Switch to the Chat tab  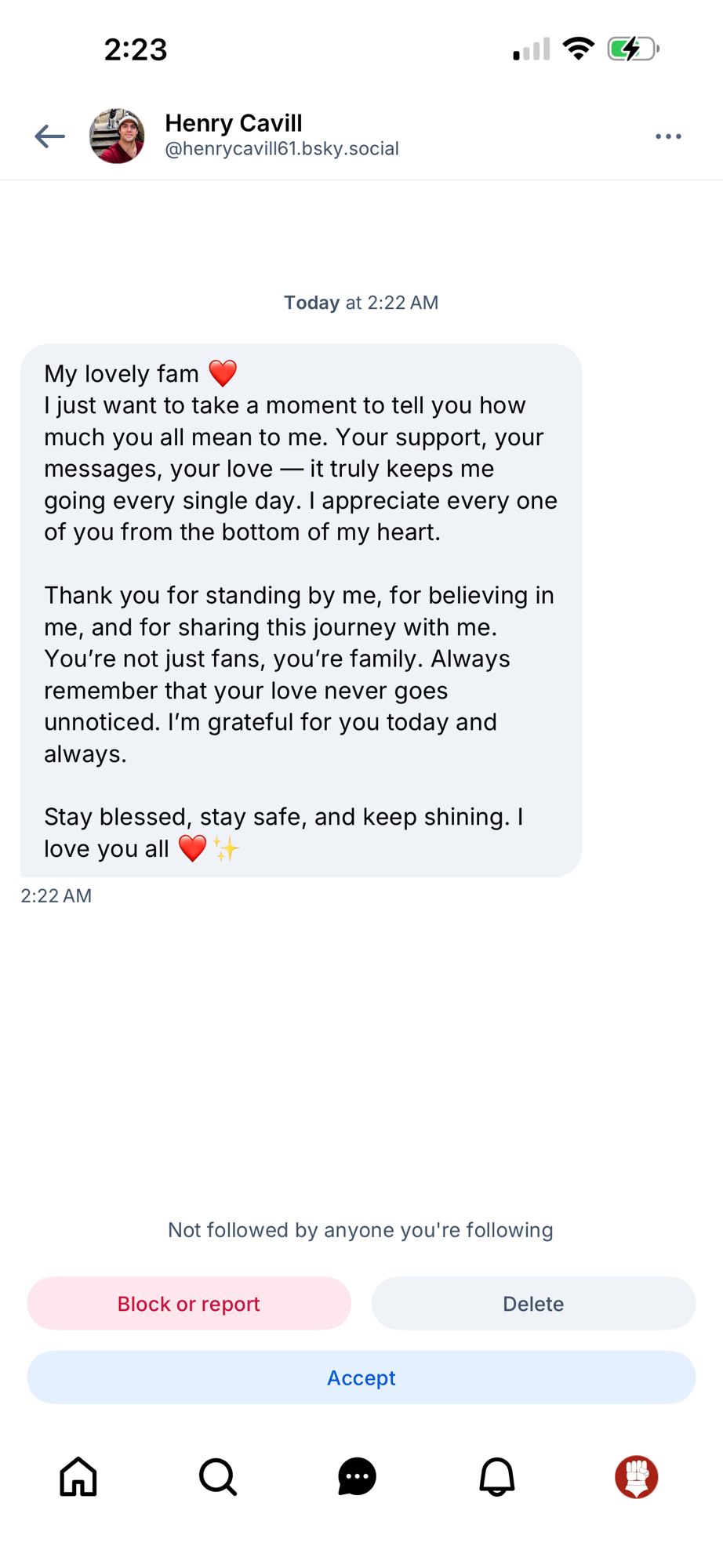coord(358,1477)
